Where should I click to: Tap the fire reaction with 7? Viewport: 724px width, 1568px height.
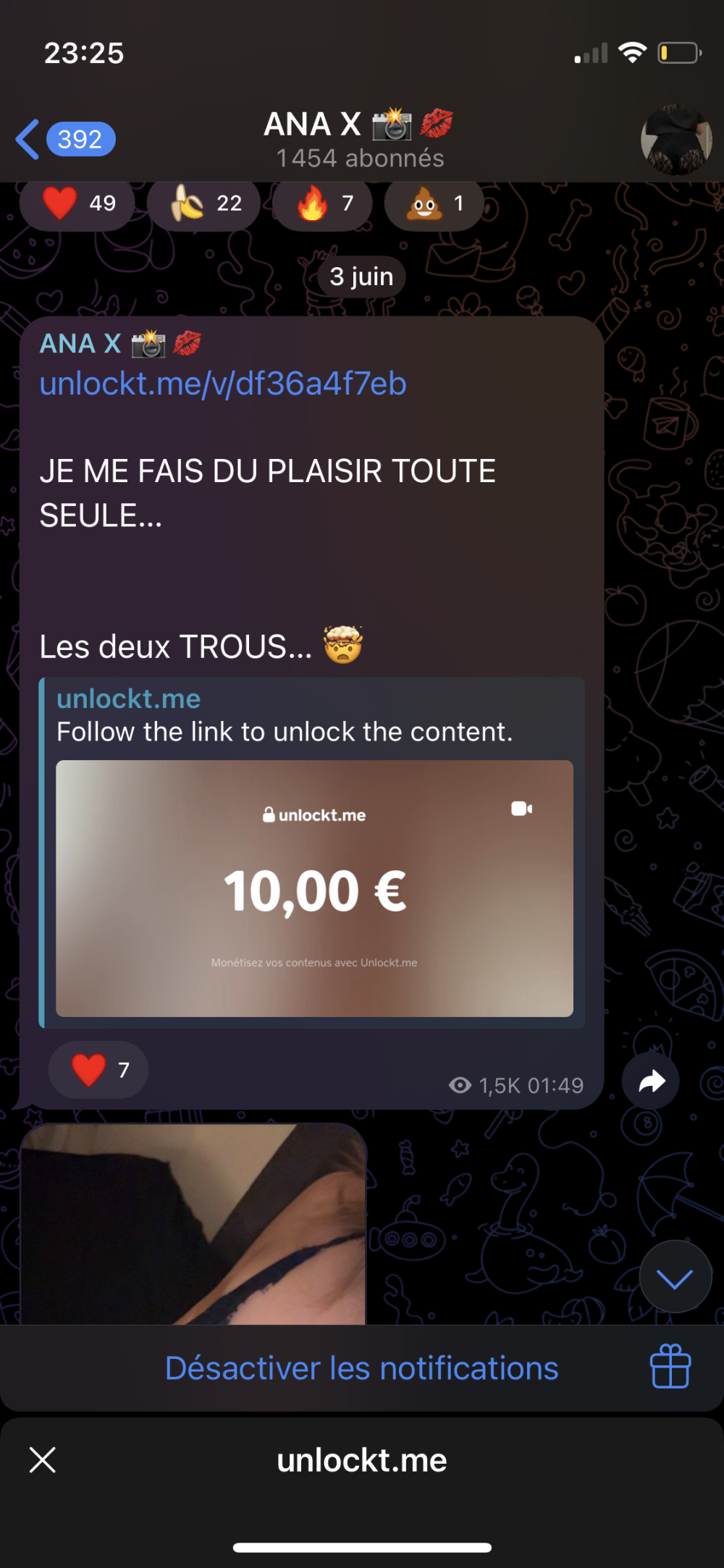324,203
